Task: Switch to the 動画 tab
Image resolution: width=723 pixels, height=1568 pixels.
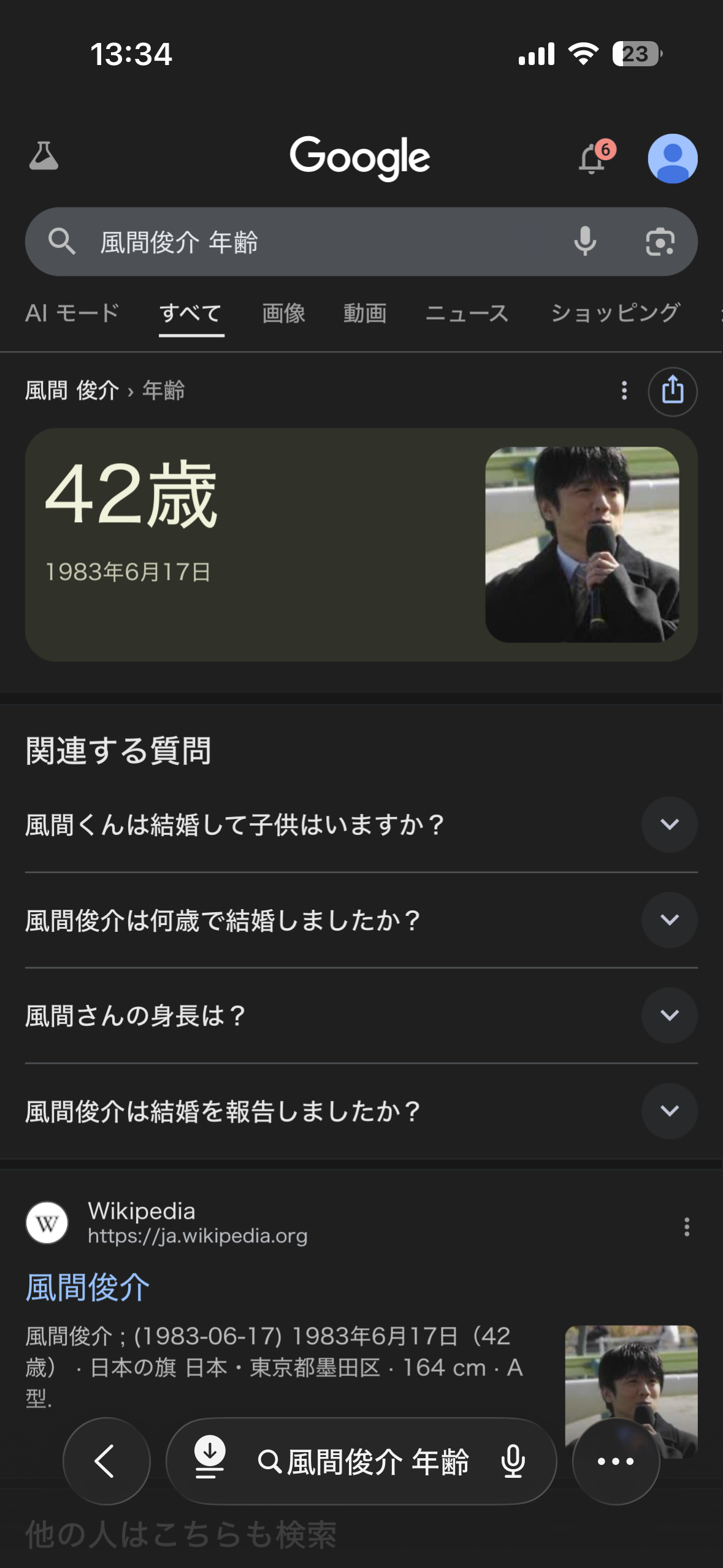Action: 365,313
